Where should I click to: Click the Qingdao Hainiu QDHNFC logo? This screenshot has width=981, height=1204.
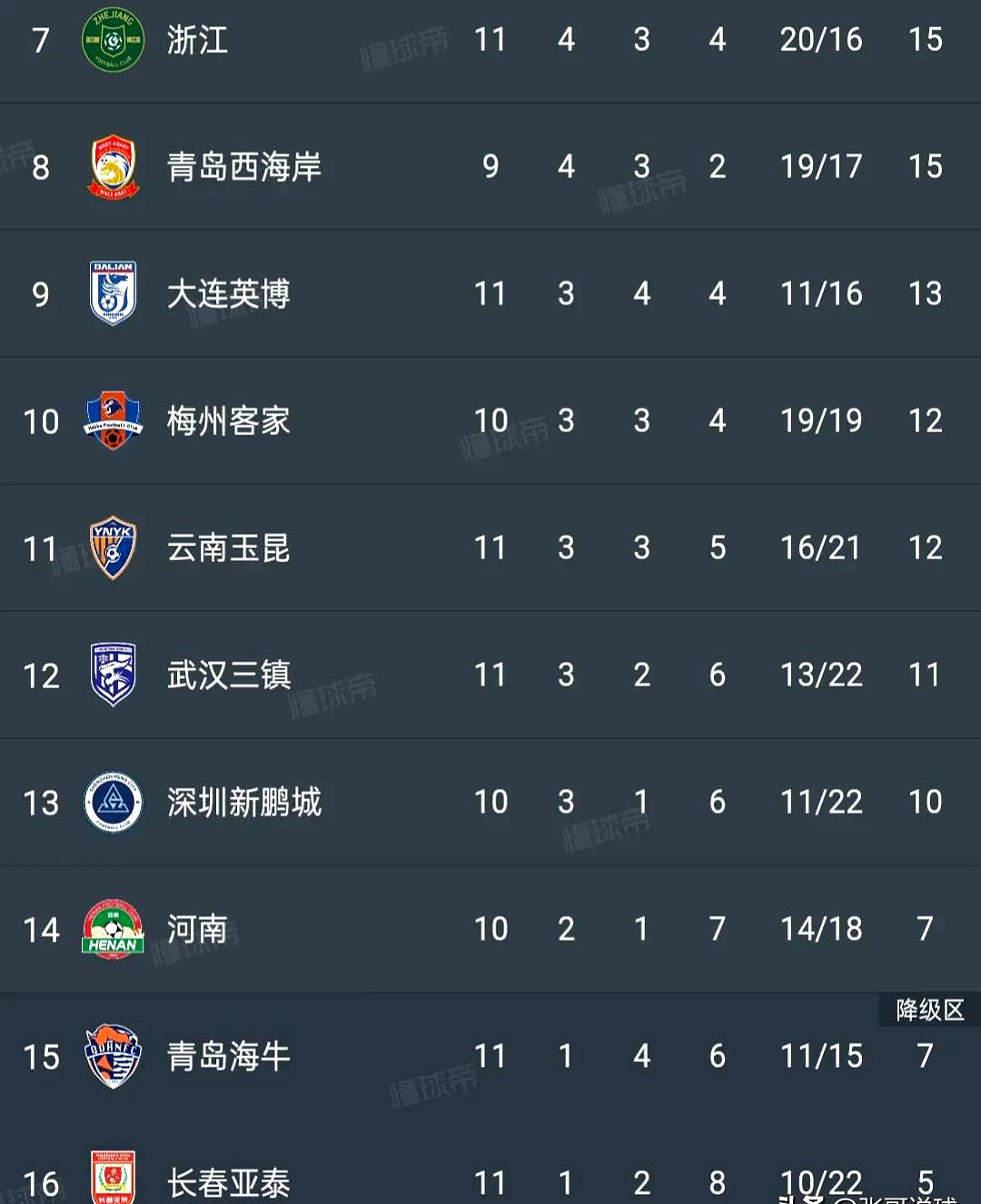click(x=112, y=1056)
